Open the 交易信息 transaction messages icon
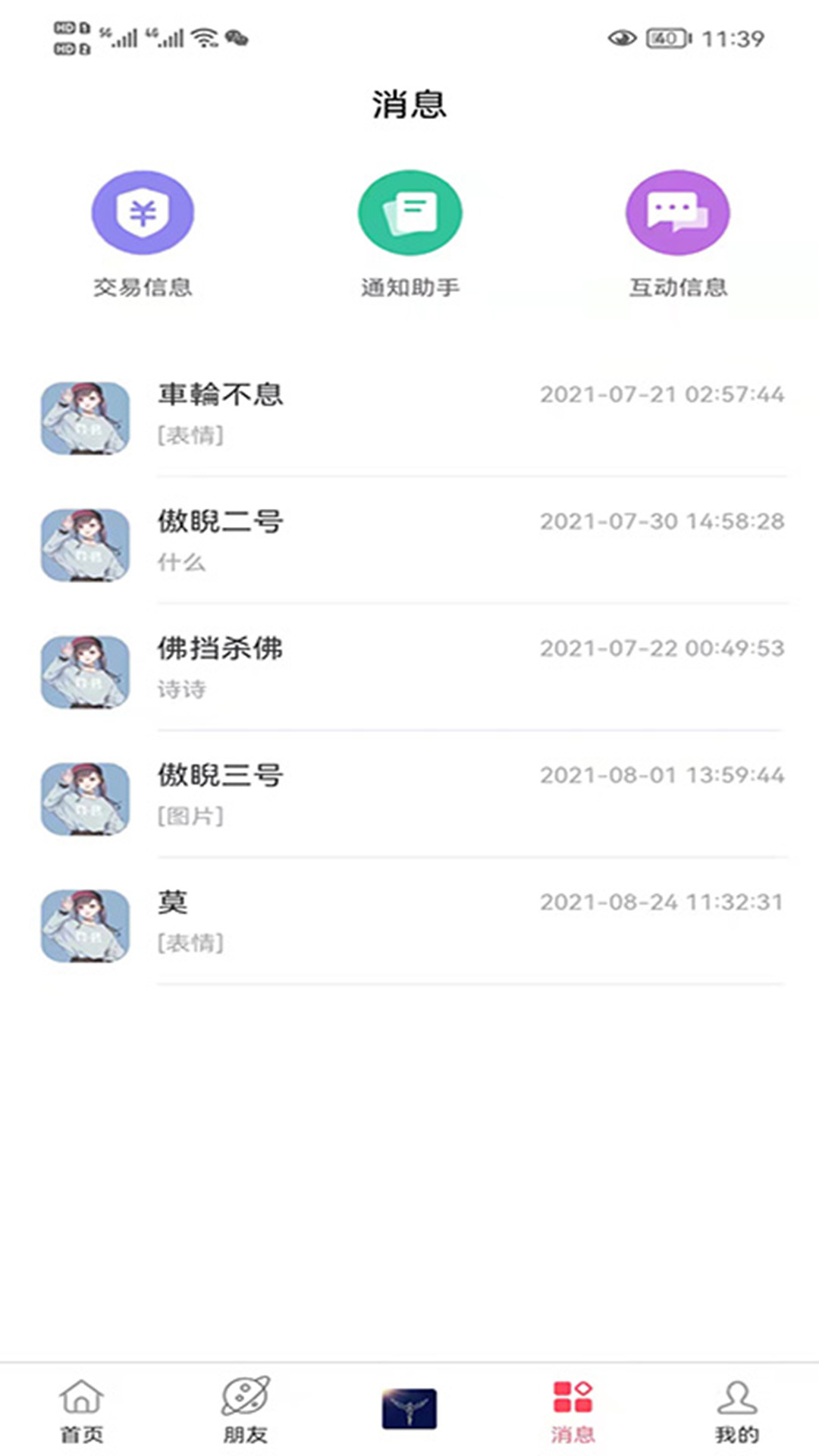 tap(142, 212)
